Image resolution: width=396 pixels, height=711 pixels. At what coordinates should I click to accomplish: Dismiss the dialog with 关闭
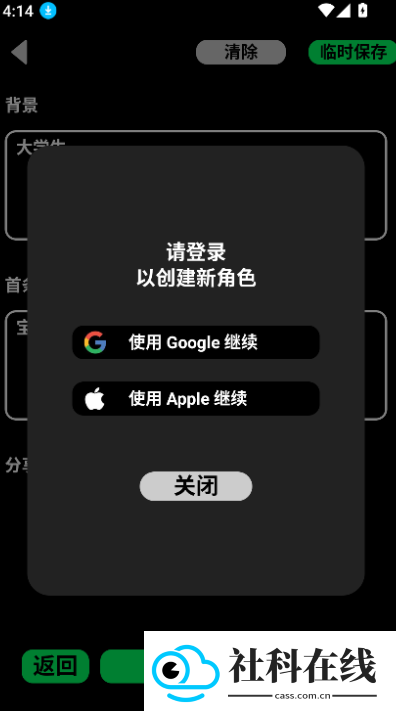(x=196, y=486)
